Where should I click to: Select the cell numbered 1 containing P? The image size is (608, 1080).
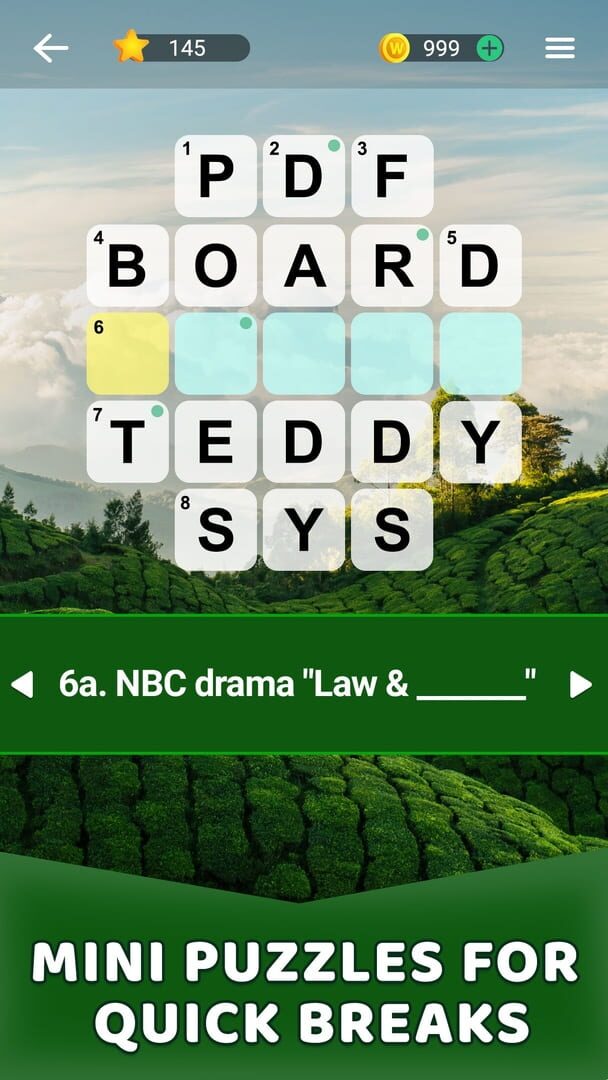tap(216, 176)
